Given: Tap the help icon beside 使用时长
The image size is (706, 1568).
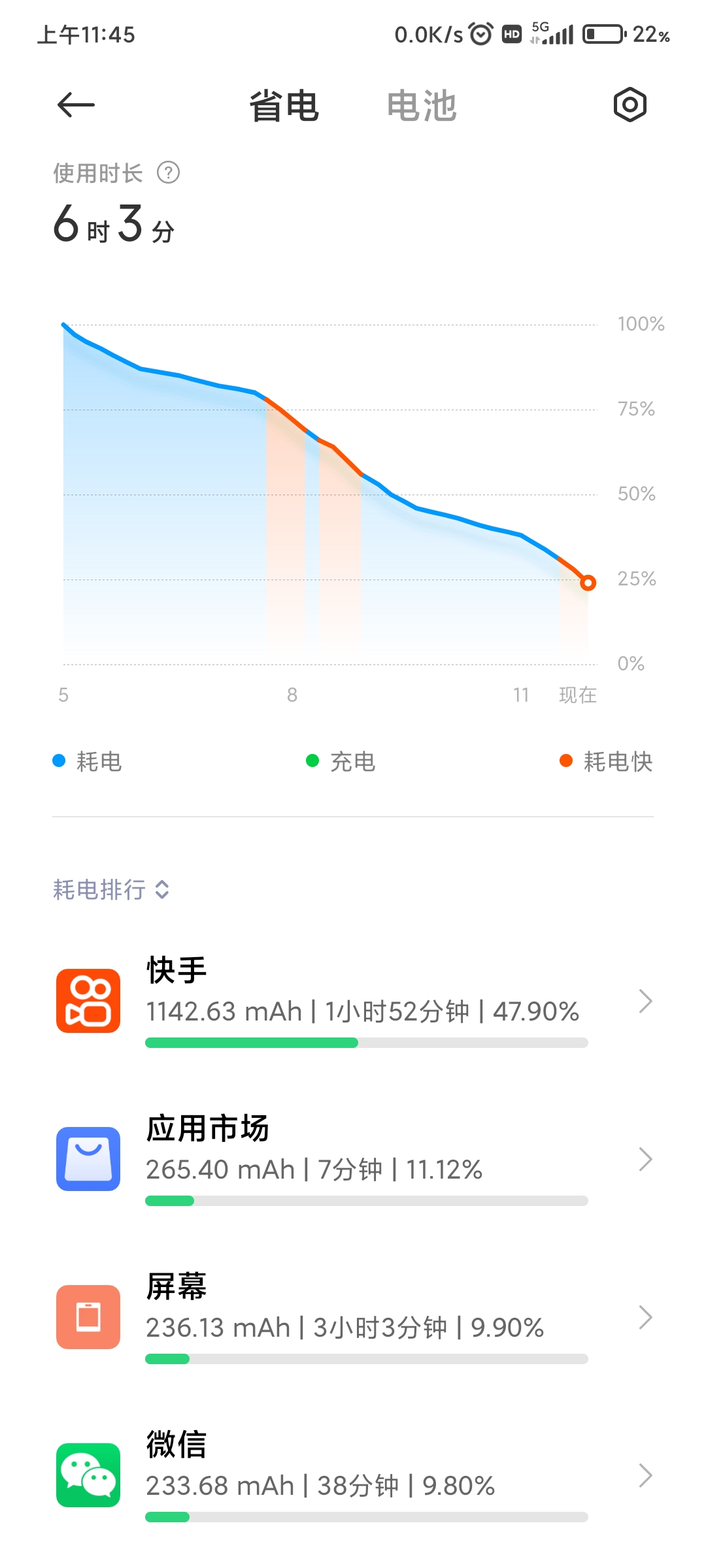Looking at the screenshot, I should coord(169,173).
